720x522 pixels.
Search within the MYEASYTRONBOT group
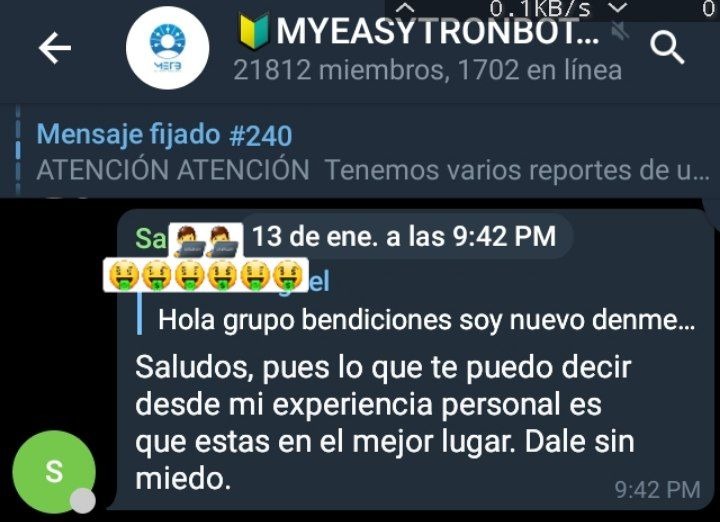pyautogui.click(x=665, y=46)
